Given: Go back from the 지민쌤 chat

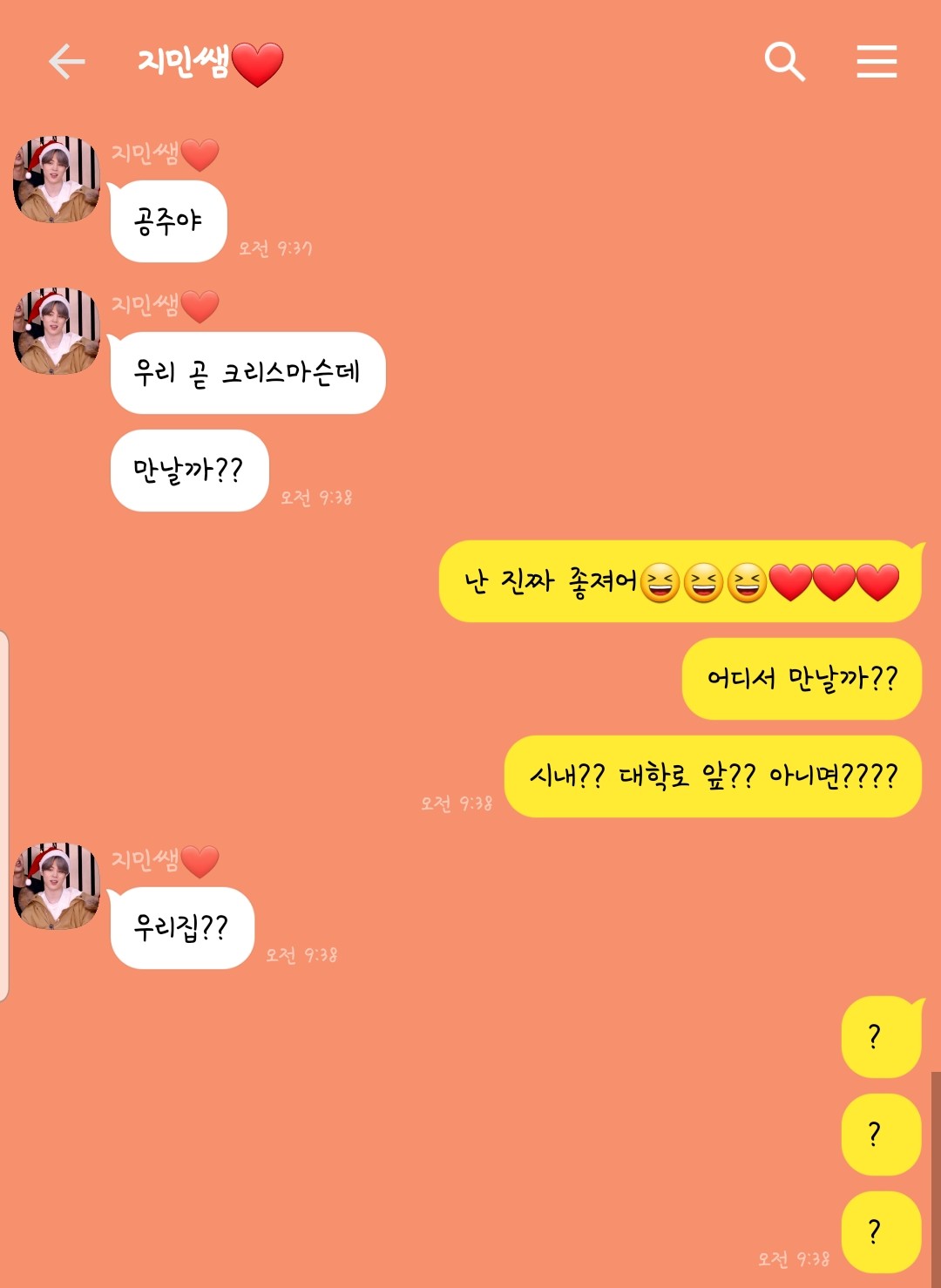Looking at the screenshot, I should (x=67, y=62).
